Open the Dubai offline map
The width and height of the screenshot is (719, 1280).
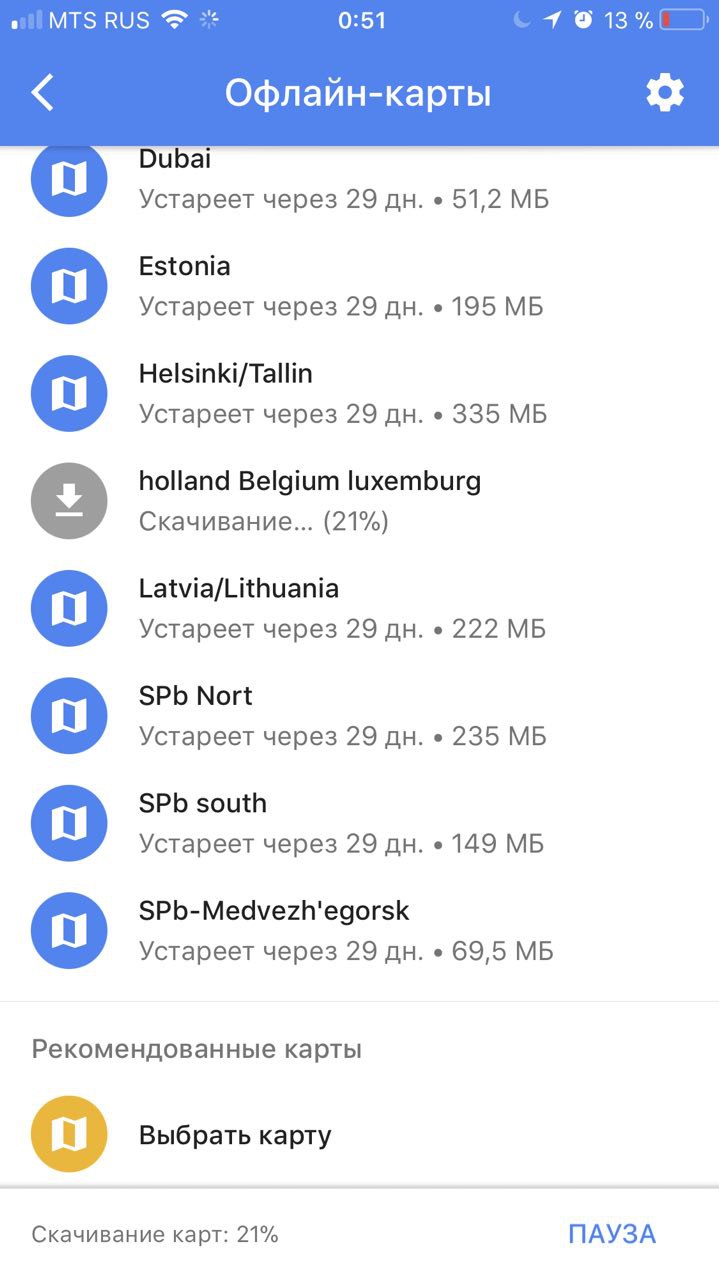tap(360, 180)
